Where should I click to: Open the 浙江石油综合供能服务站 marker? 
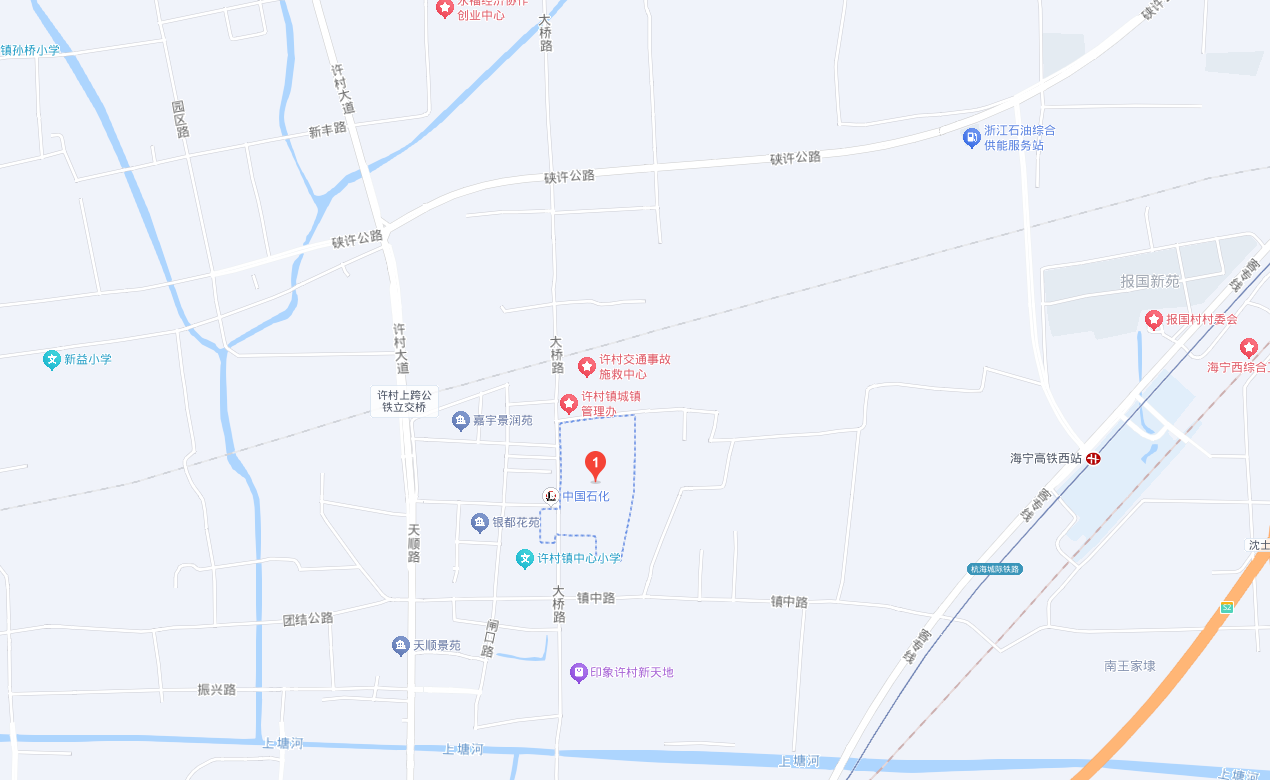[971, 138]
